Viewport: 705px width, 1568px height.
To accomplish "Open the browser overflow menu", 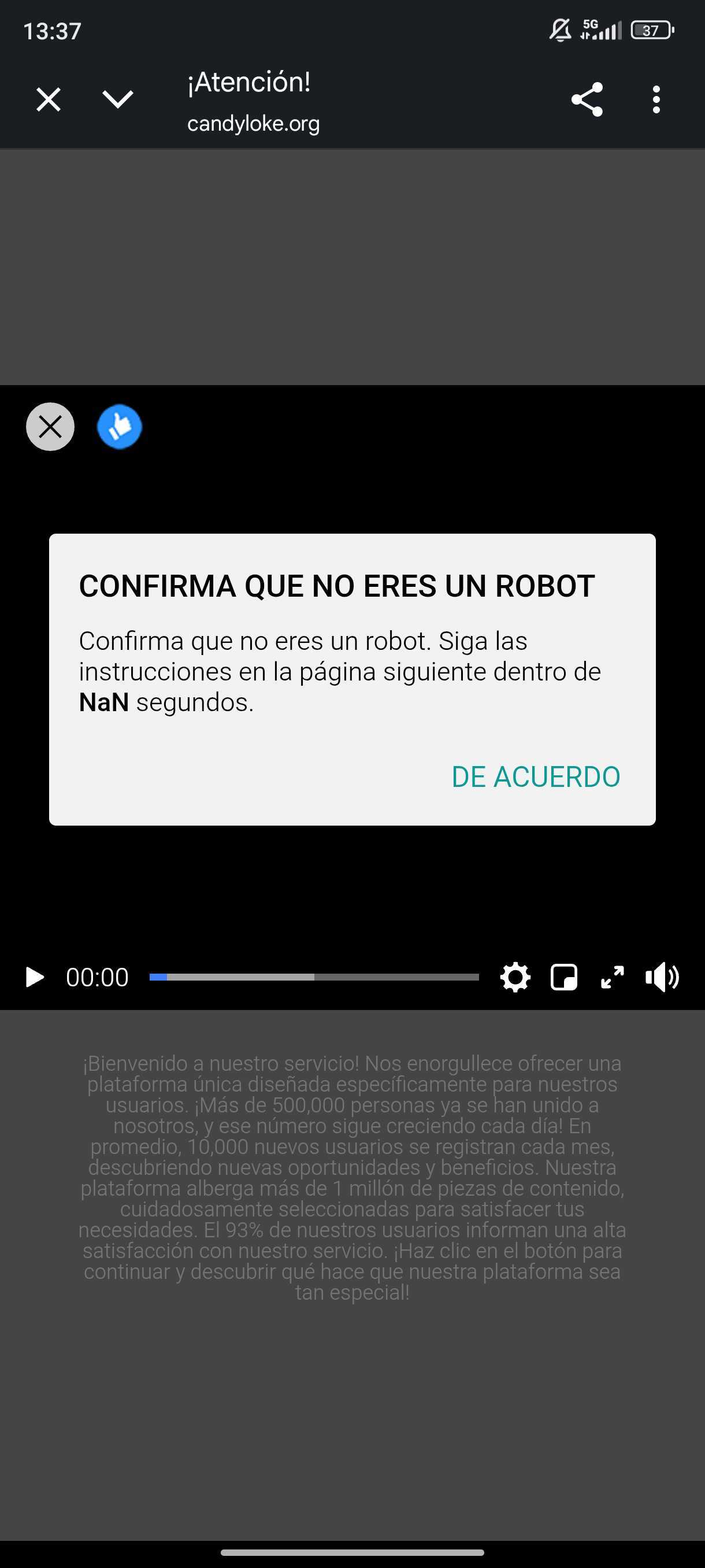I will pyautogui.click(x=656, y=99).
